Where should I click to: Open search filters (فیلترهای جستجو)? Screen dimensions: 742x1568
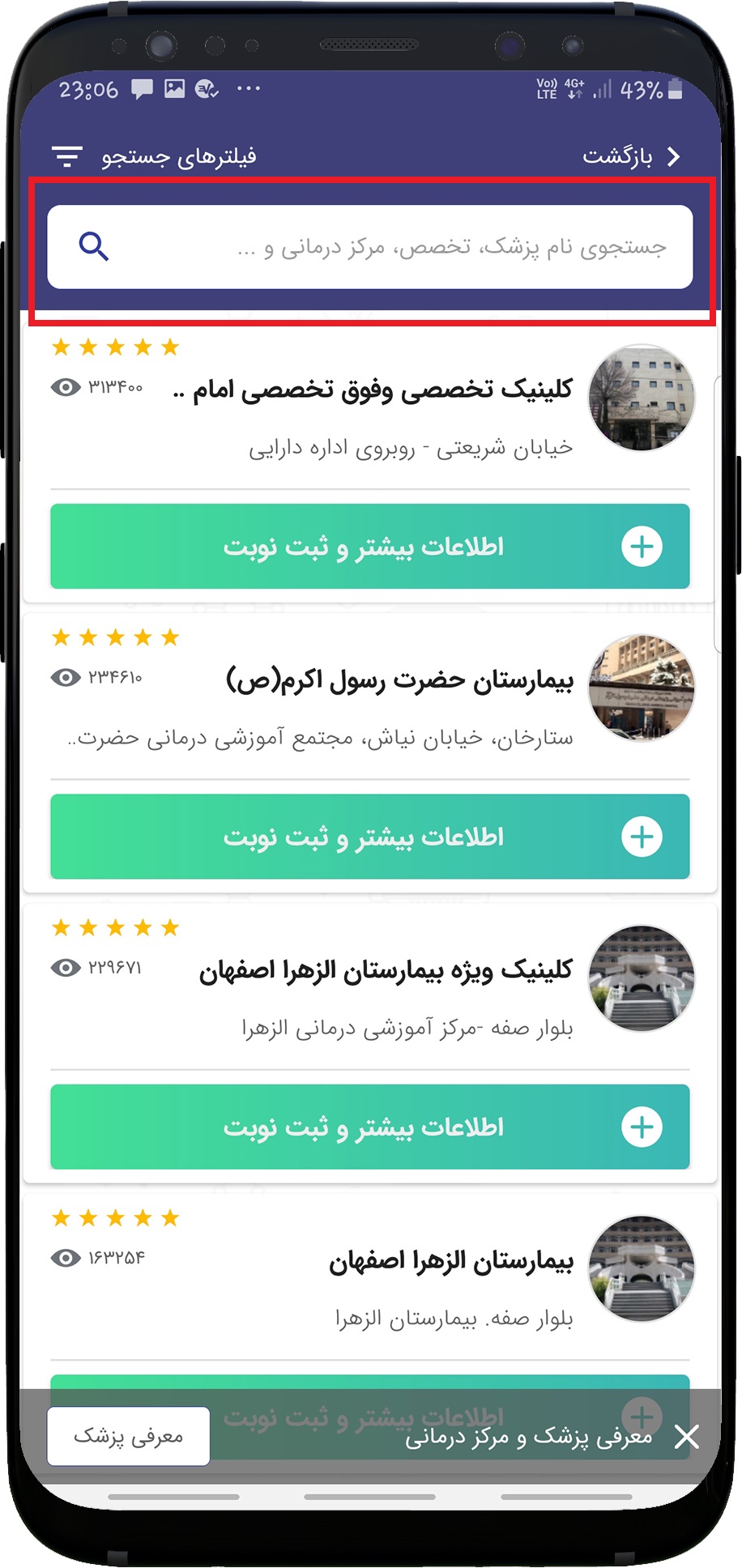coord(154,156)
